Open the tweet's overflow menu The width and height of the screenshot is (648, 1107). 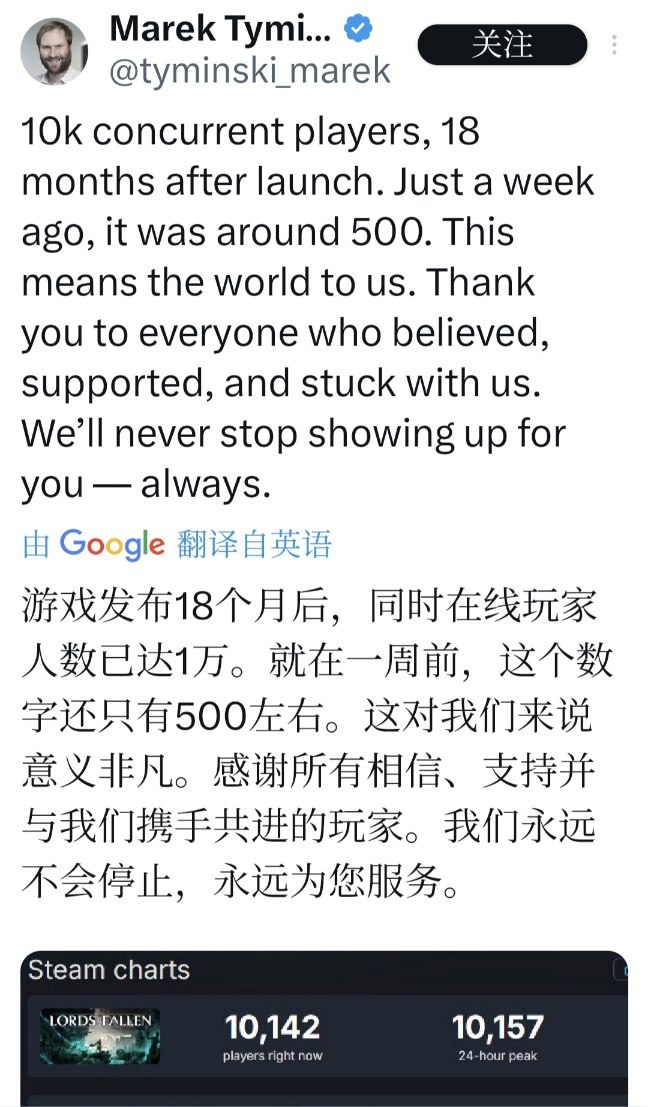[614, 45]
